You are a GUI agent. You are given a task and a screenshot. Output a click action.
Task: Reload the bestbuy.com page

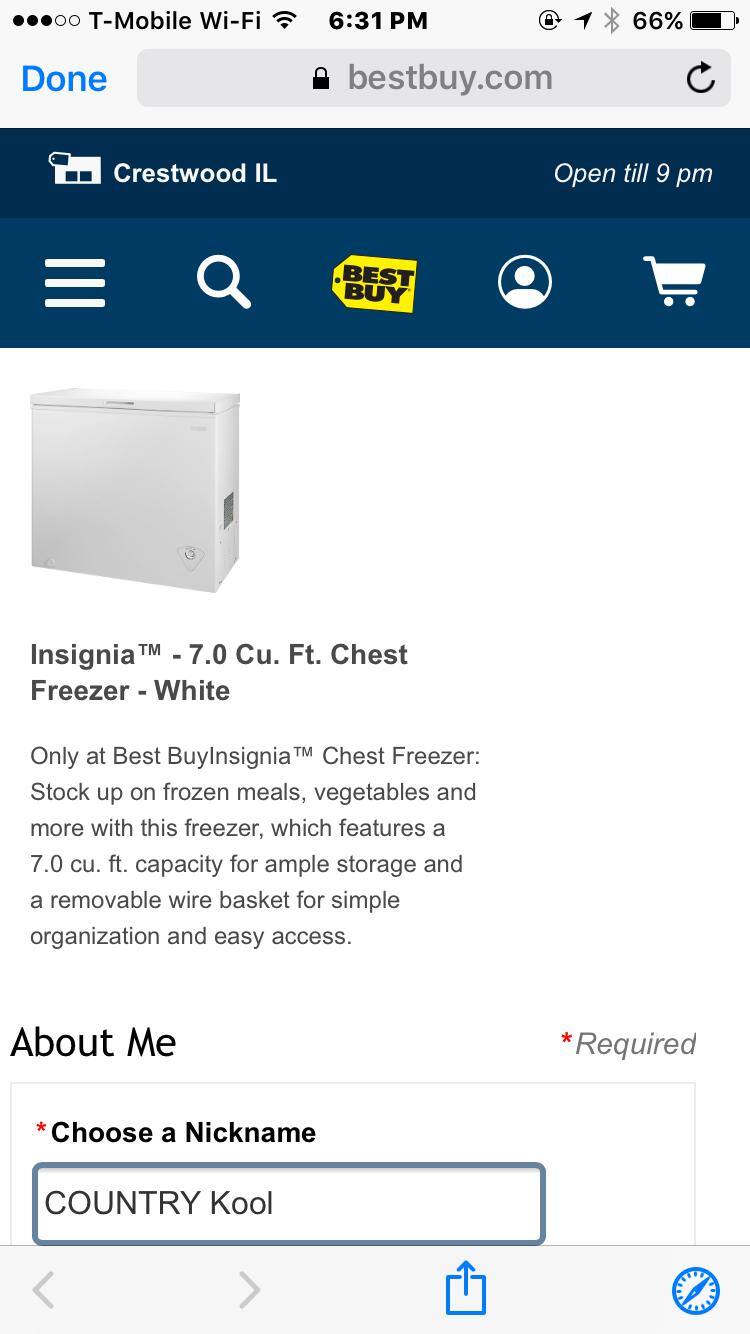pos(700,78)
